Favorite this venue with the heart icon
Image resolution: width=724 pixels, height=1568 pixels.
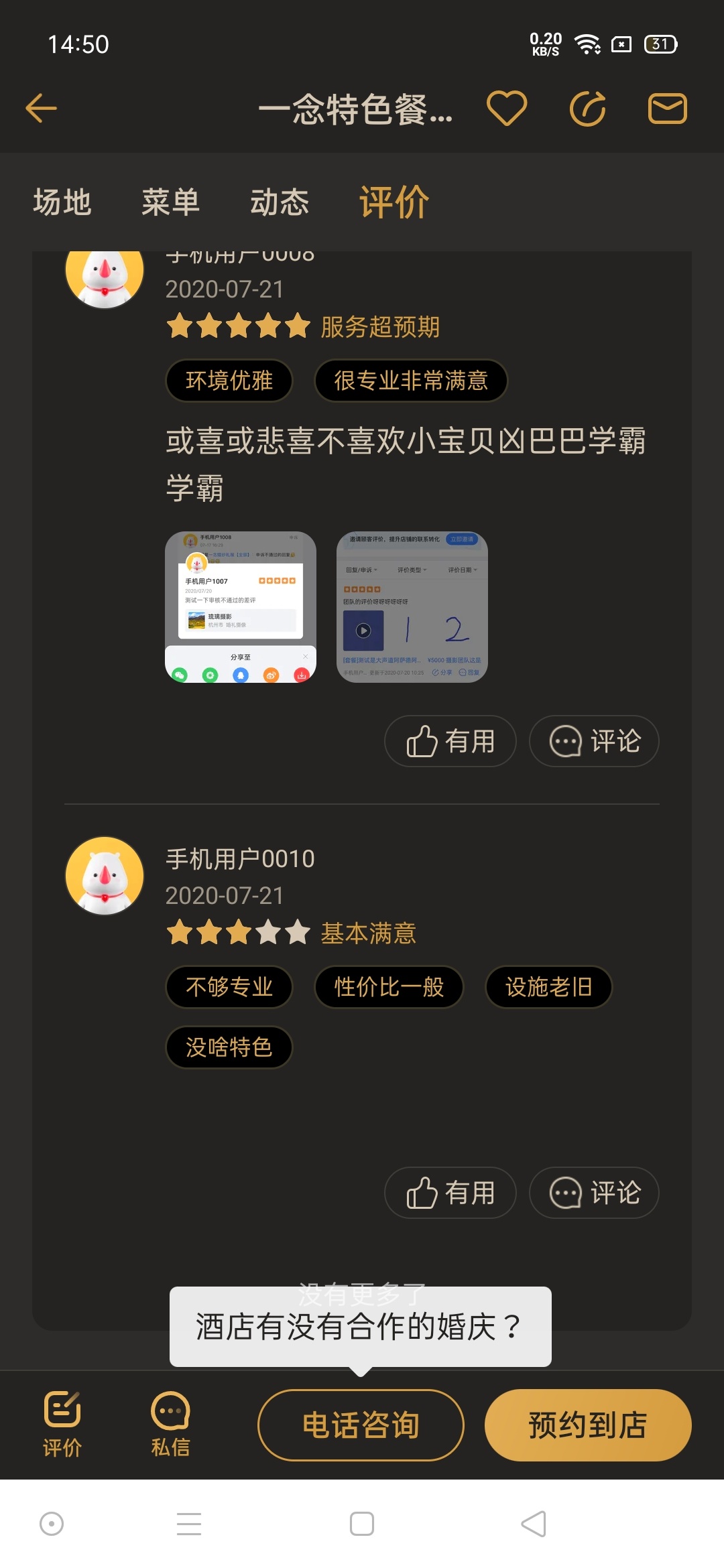[507, 109]
